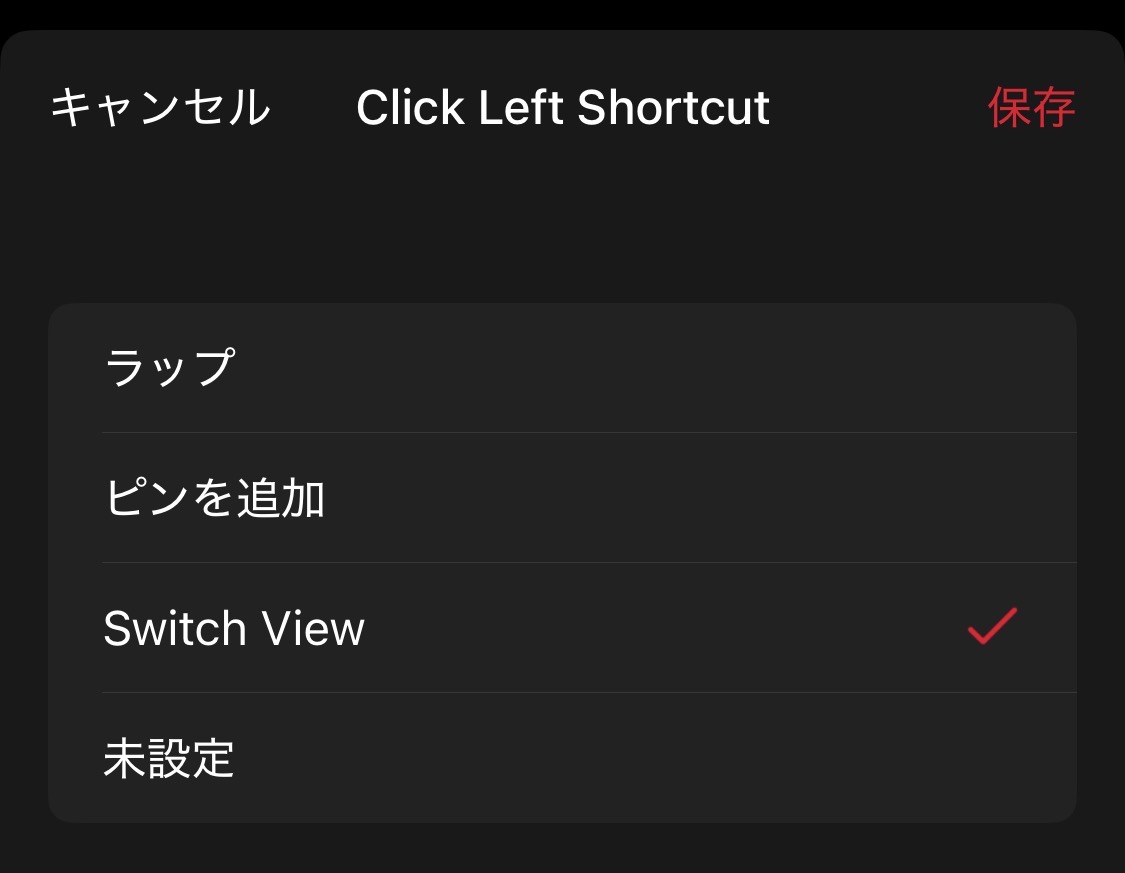The height and width of the screenshot is (873, 1125).
Task: Select the Switch View option
Action: [562, 628]
